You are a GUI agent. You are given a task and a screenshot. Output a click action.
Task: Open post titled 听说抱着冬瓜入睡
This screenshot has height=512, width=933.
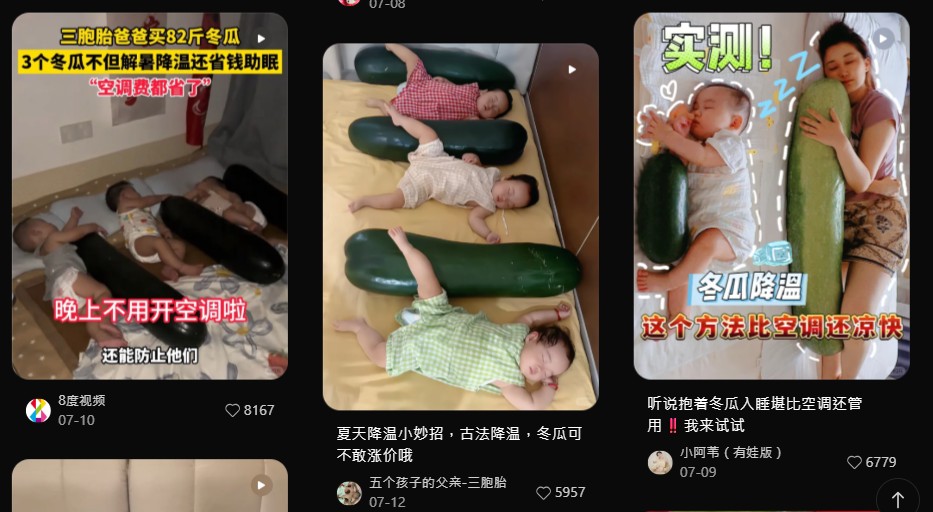755,414
